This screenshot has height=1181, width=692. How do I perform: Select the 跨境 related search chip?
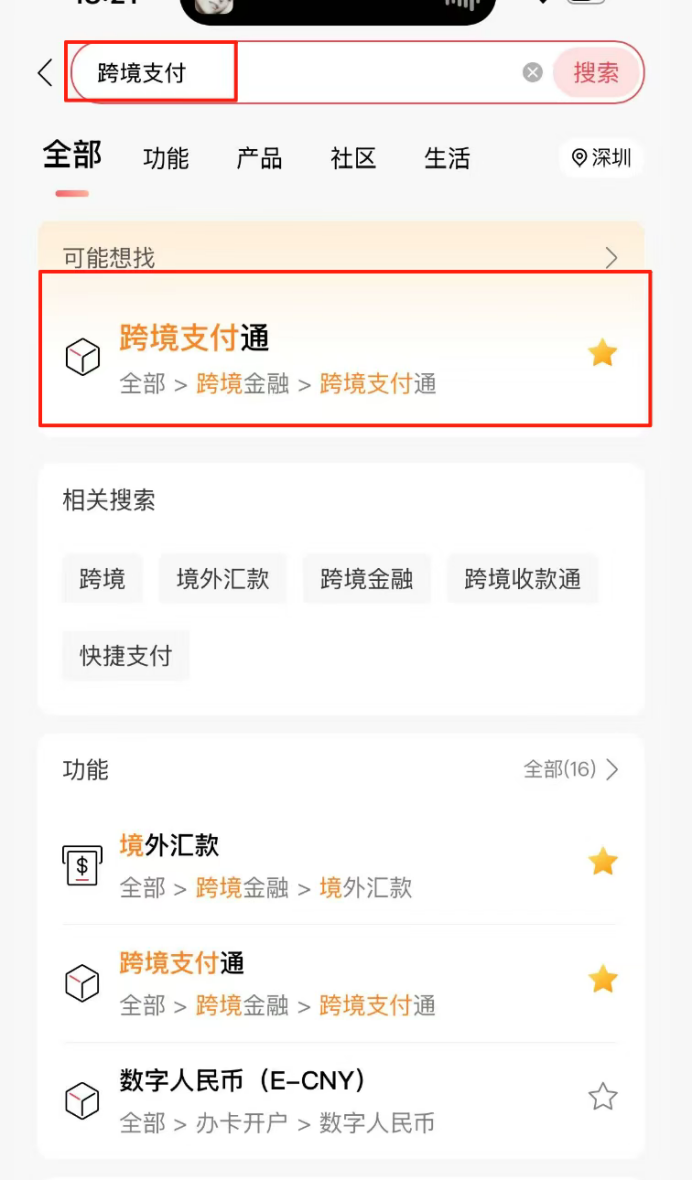click(x=102, y=579)
